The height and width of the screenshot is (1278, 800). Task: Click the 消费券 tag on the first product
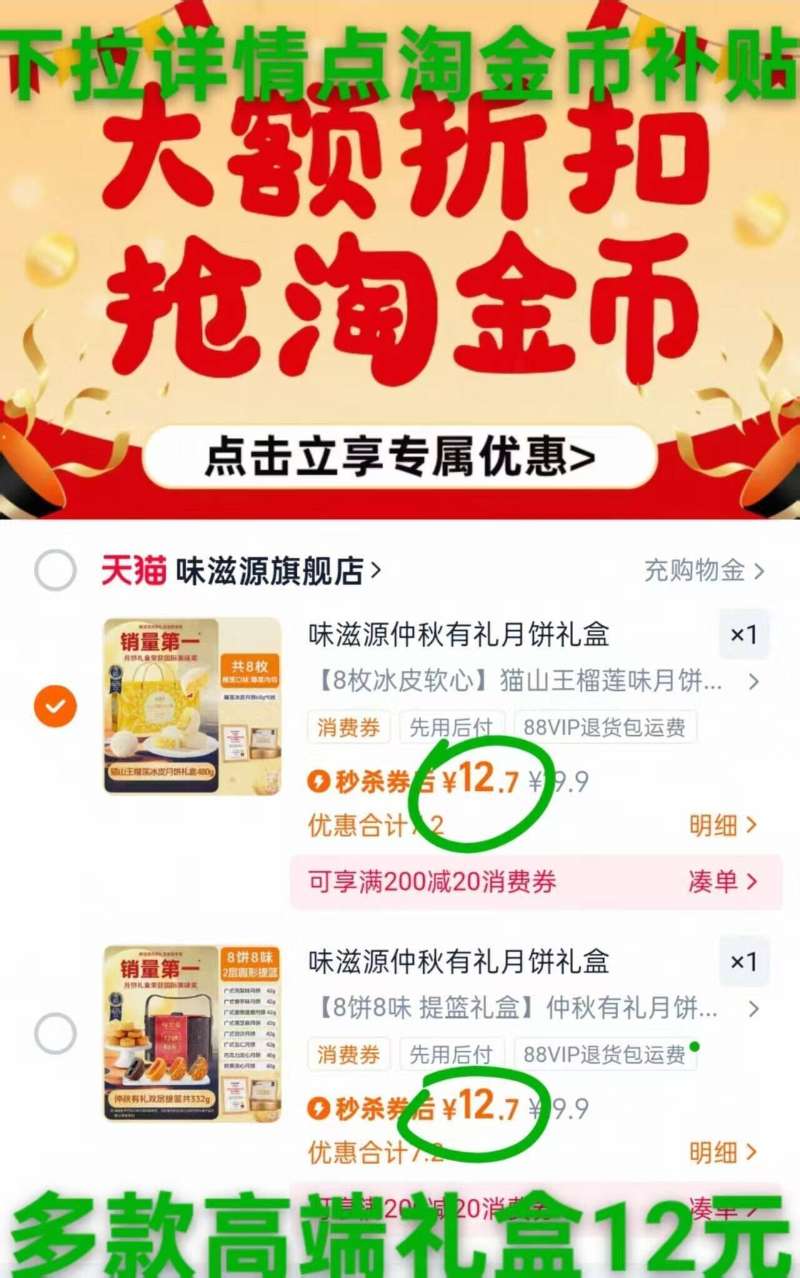[x=346, y=728]
